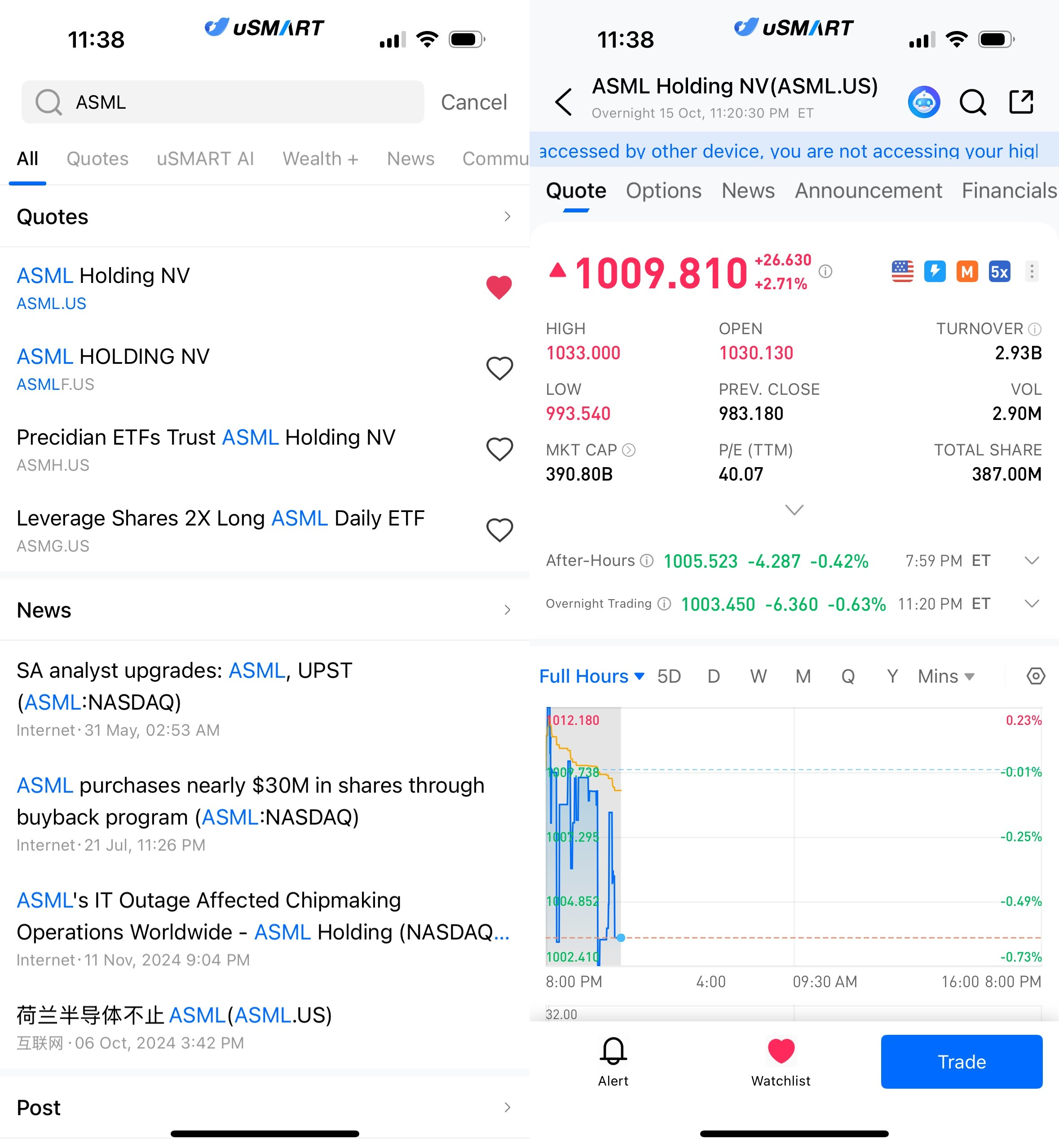Open the Wealth + tab
1059x1148 pixels.
pyautogui.click(x=320, y=159)
